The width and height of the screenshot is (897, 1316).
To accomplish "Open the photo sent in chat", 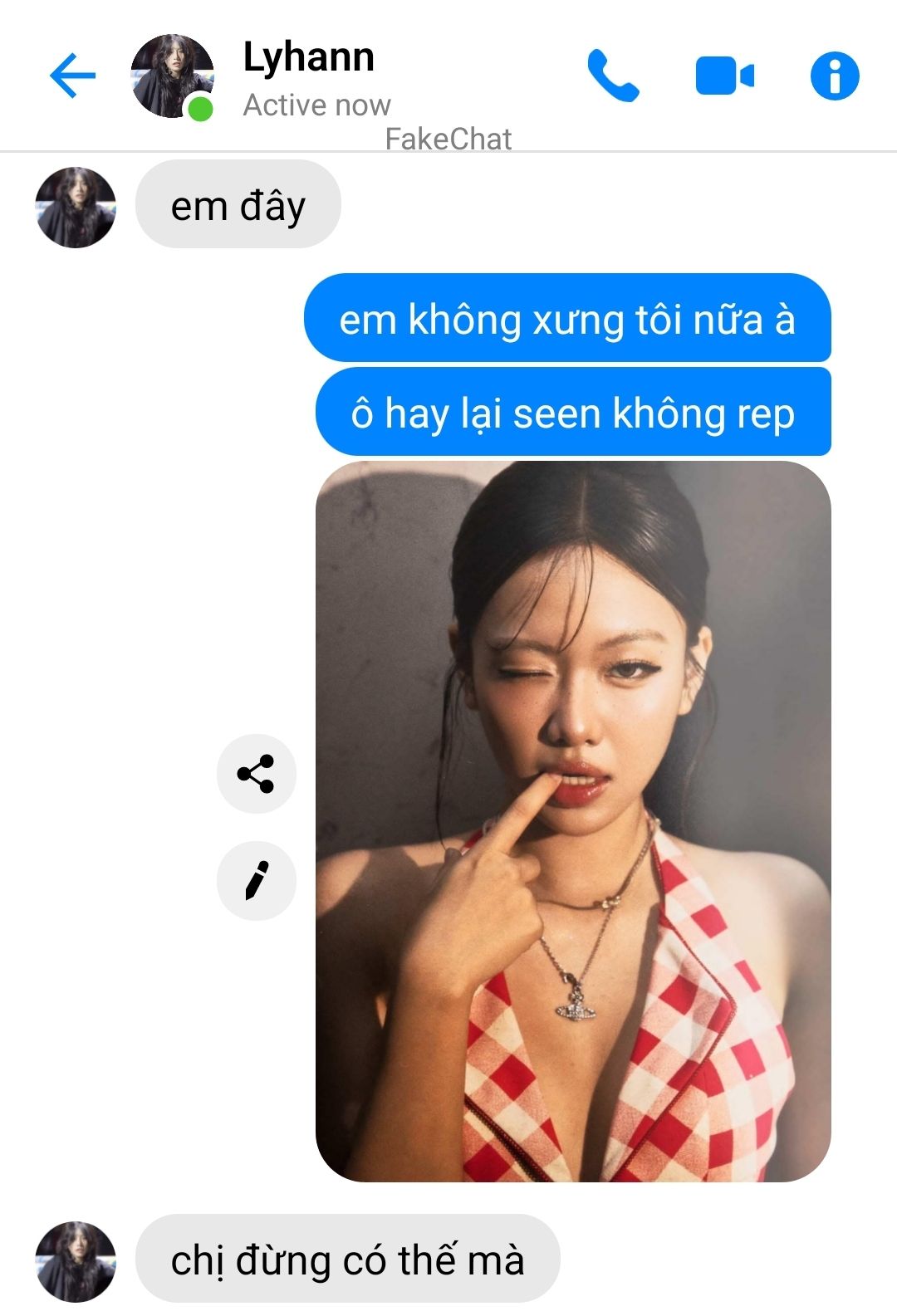I will pos(573,822).
